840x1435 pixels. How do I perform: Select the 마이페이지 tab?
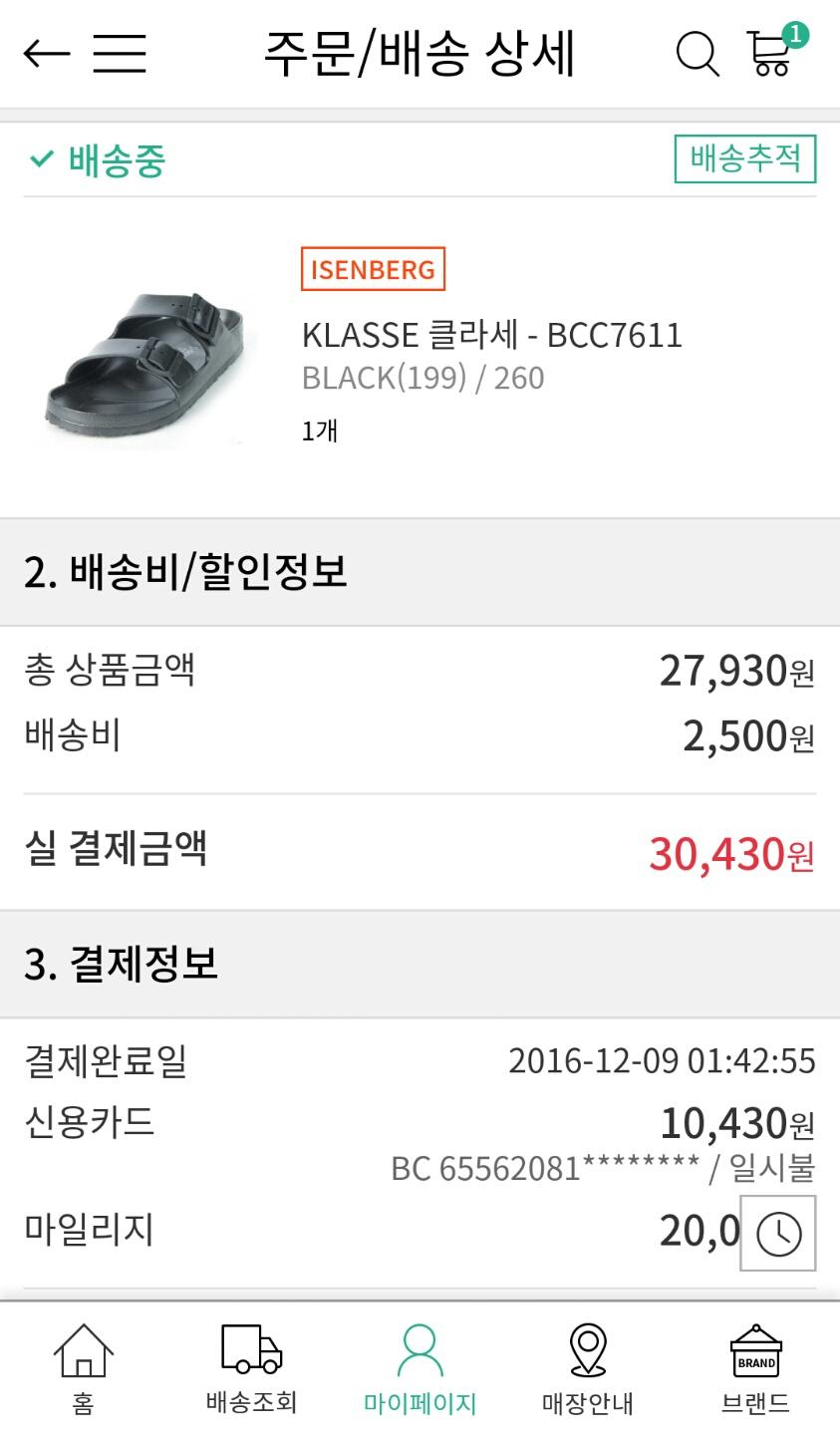coord(420,1368)
